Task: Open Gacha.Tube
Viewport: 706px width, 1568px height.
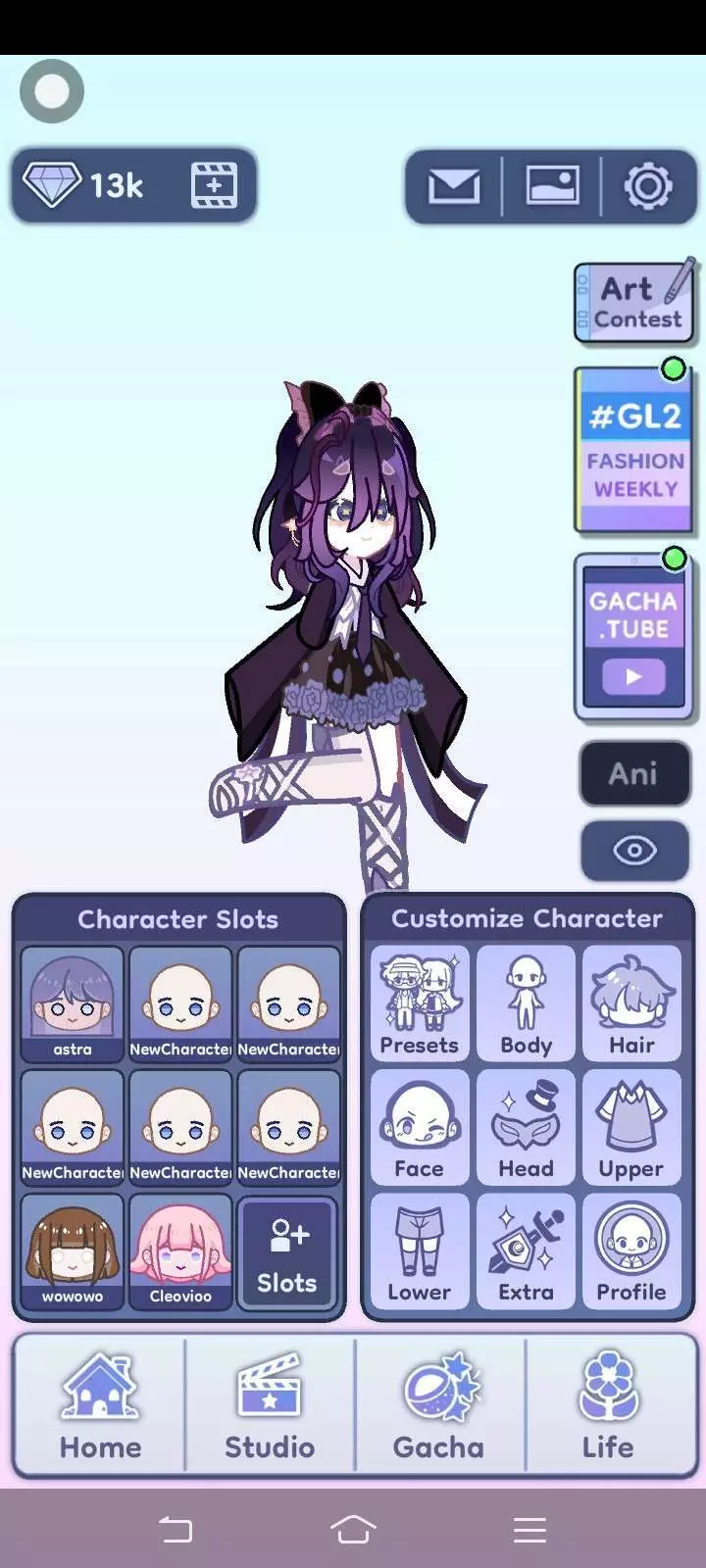Action: coord(633,636)
